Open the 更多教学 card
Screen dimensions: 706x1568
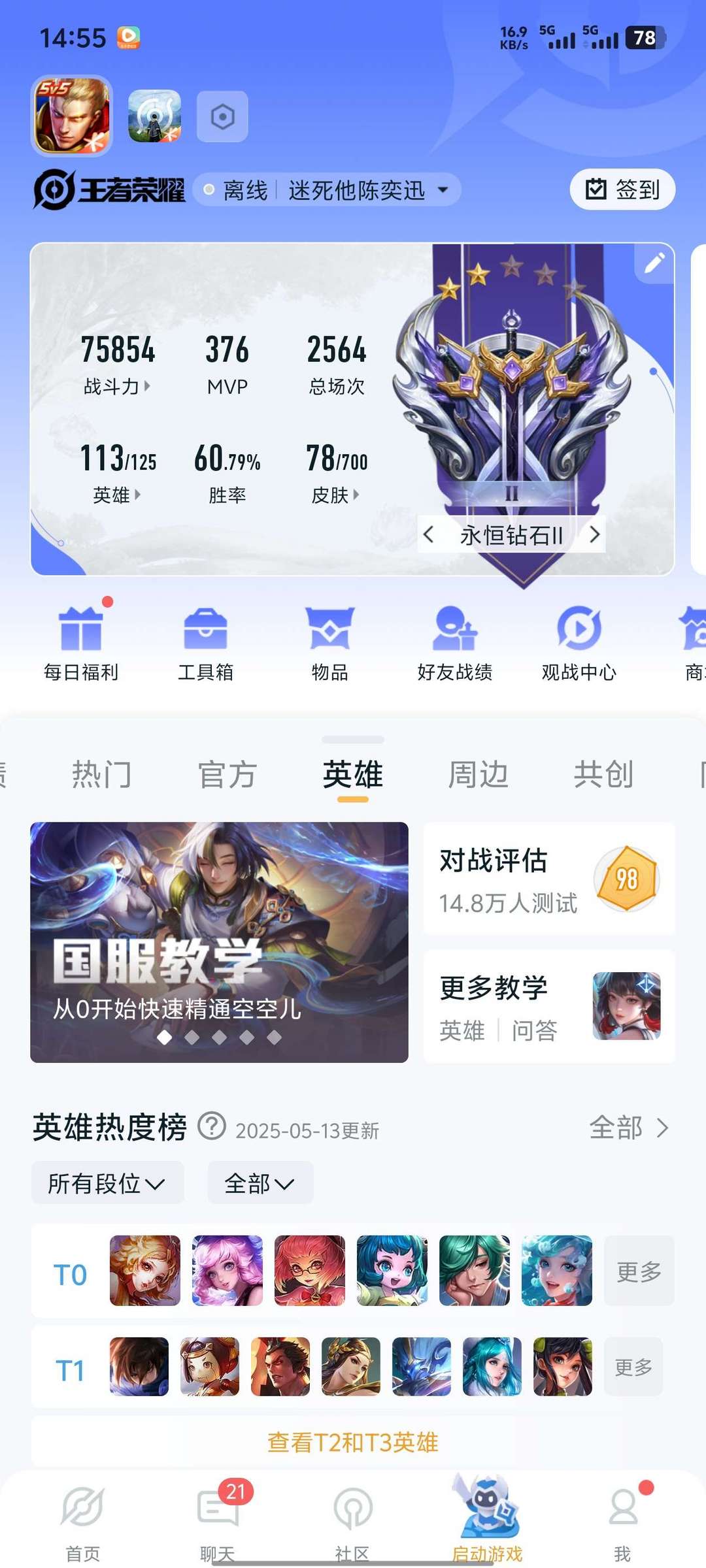[549, 1006]
